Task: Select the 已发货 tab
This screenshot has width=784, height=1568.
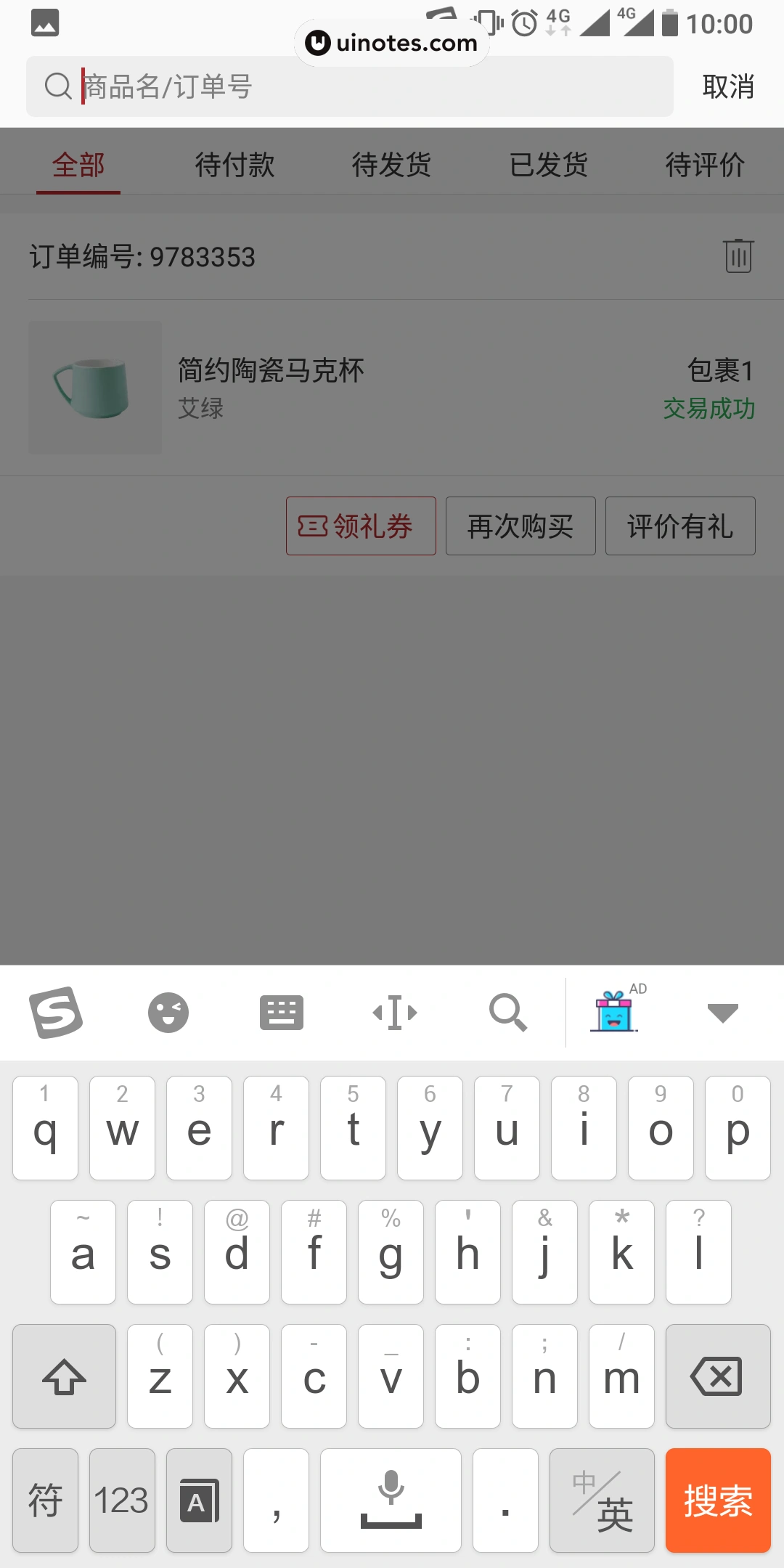Action: click(x=548, y=165)
